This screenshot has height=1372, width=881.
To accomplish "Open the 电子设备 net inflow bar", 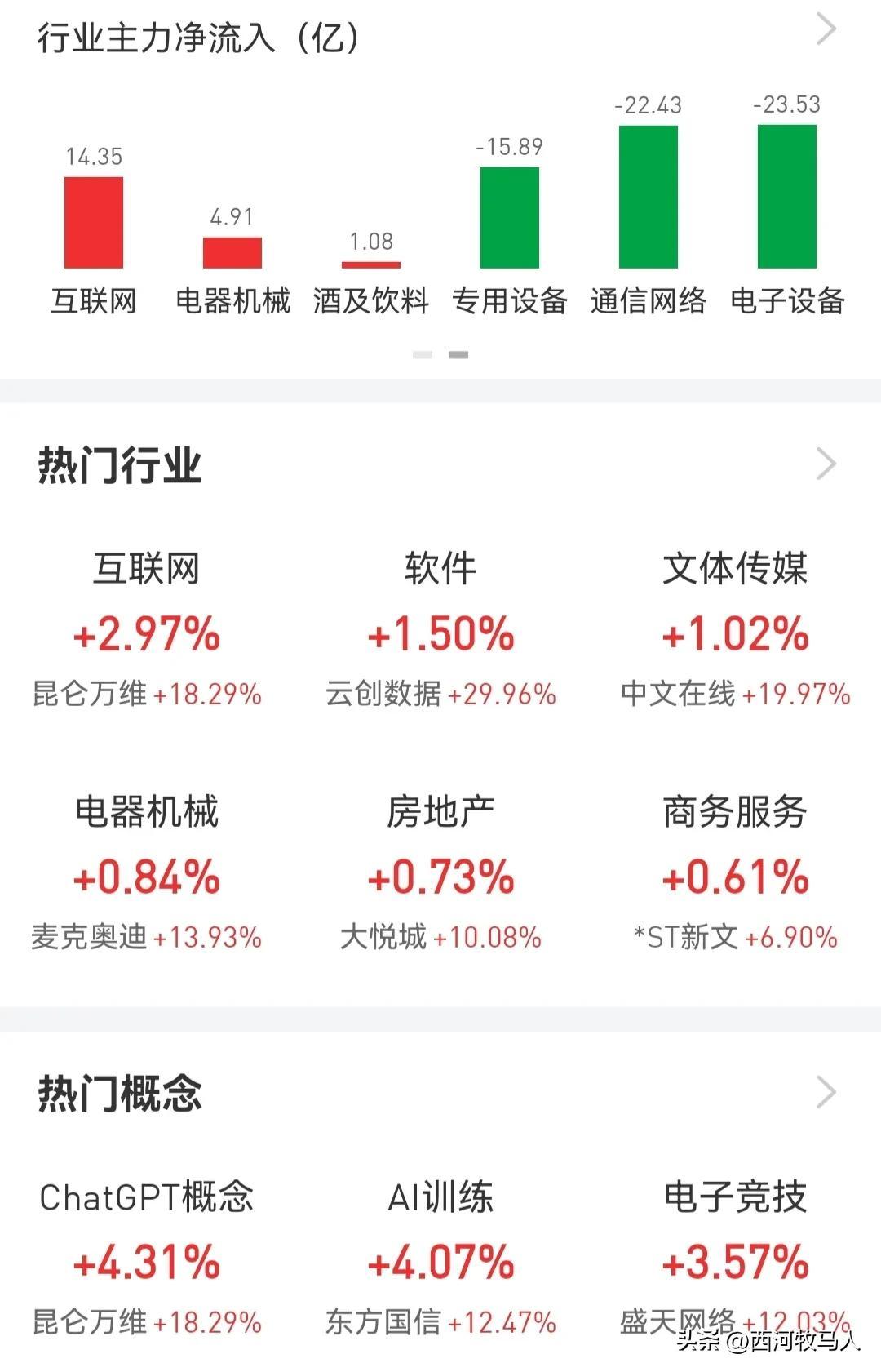I will tap(787, 196).
